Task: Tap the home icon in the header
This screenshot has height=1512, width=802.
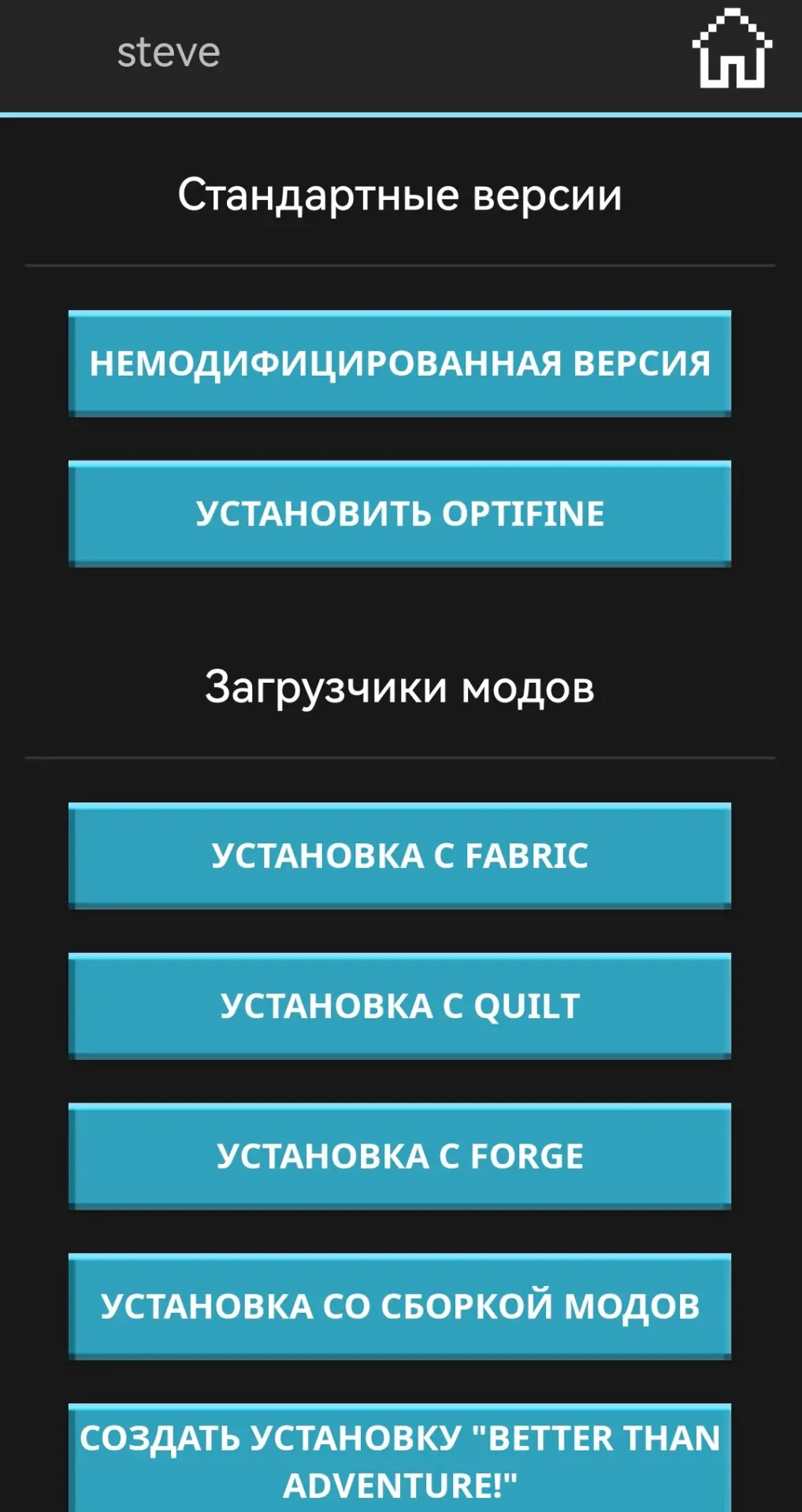Action: (x=731, y=49)
